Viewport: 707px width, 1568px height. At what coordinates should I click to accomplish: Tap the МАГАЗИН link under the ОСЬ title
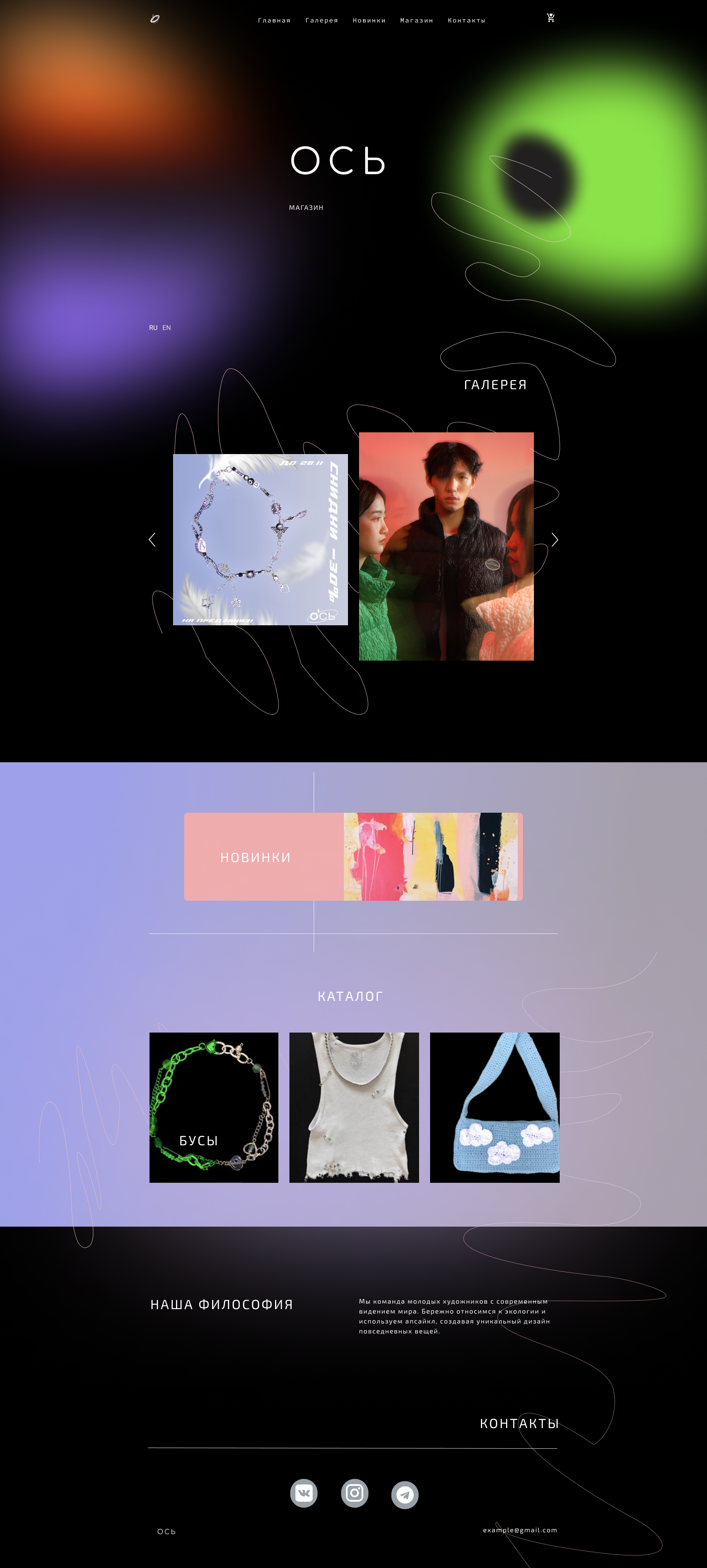[x=306, y=208]
